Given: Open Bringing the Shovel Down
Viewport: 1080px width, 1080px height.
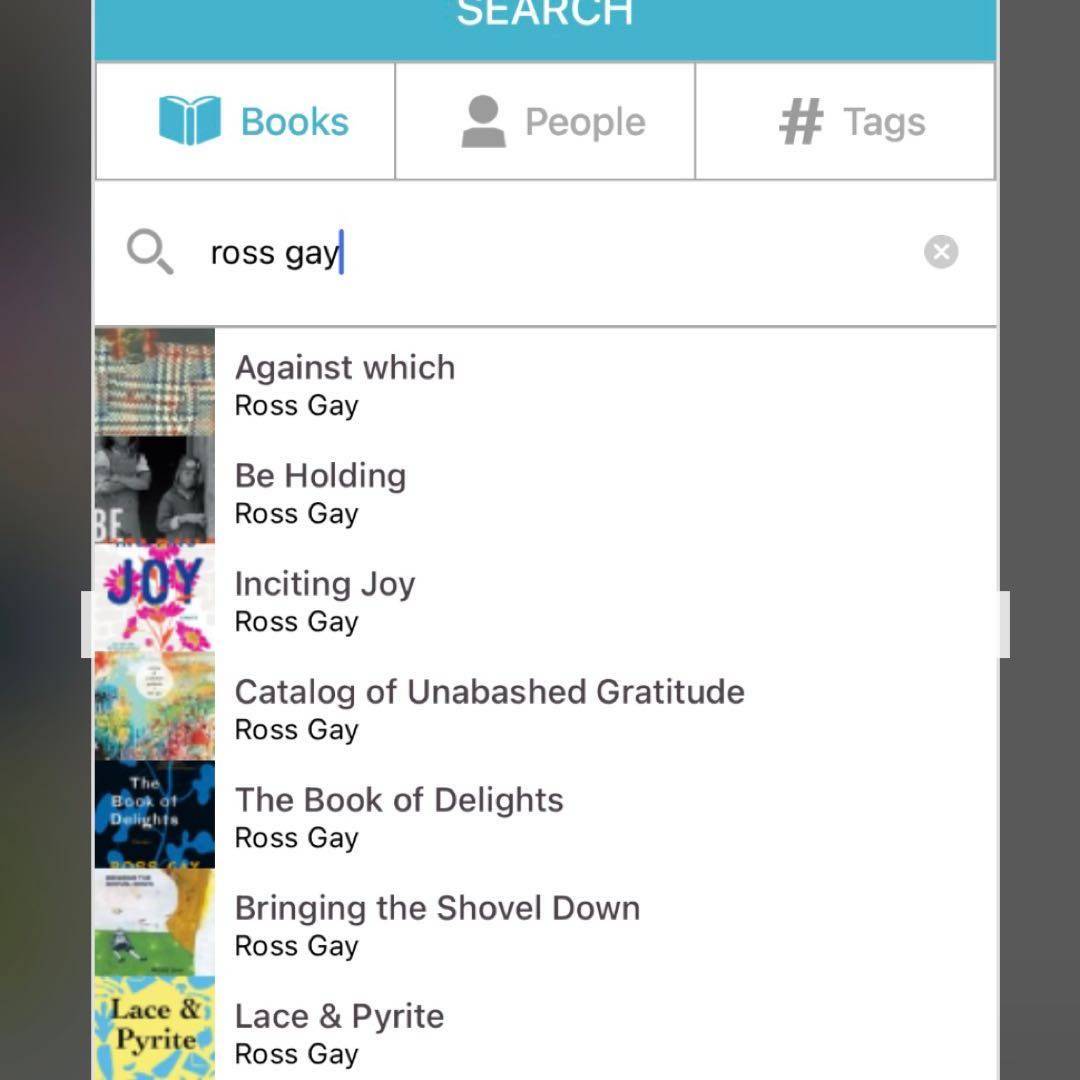Looking at the screenshot, I should tap(437, 923).
